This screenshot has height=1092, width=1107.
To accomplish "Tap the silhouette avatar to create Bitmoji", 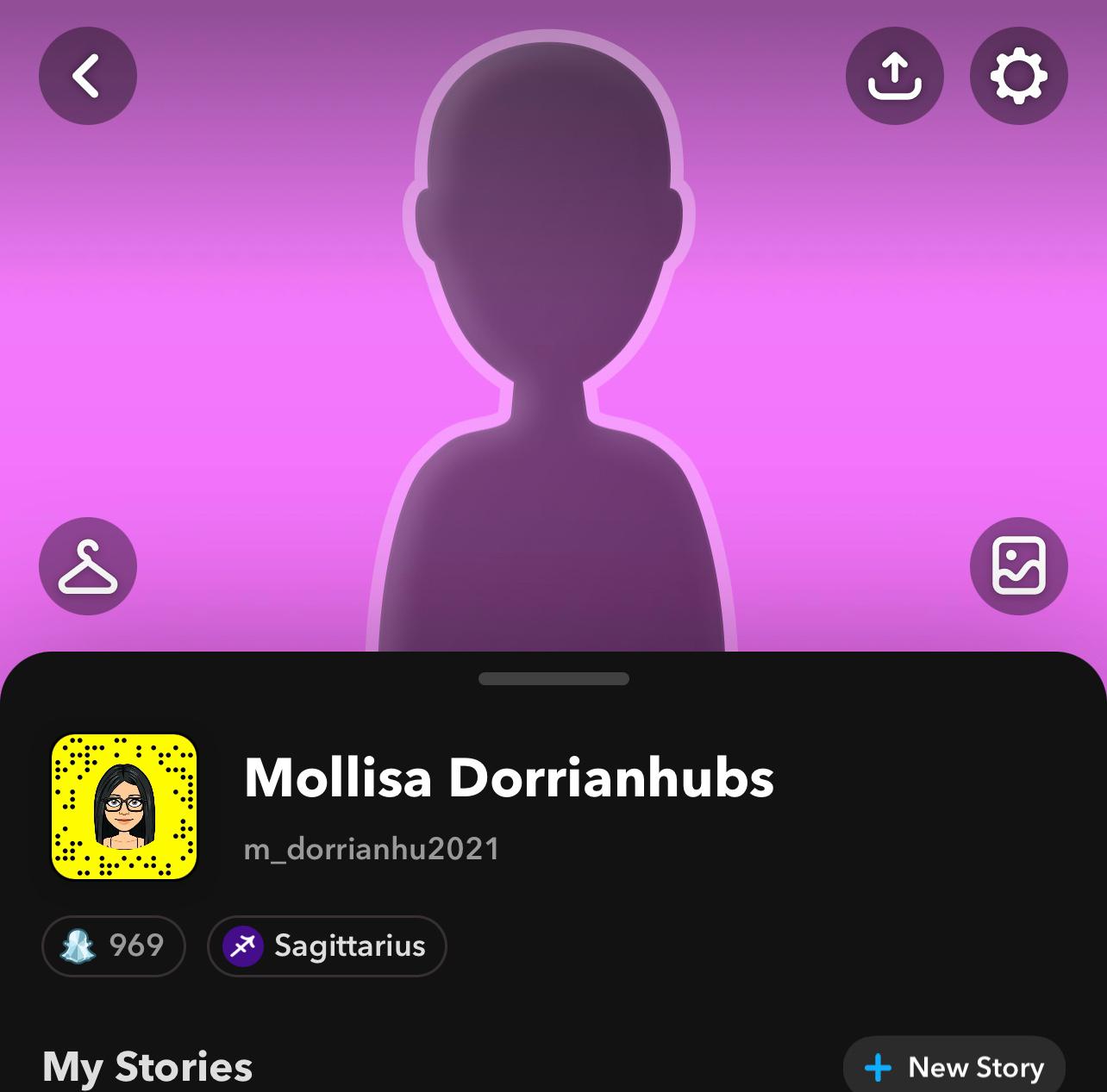I will [x=552, y=345].
